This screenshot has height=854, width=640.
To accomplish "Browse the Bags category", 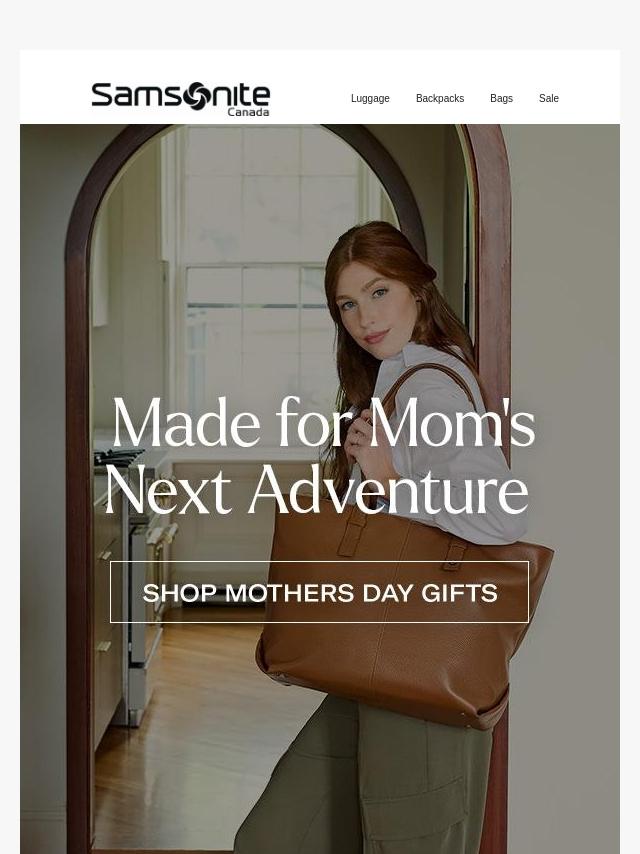I will 501,99.
